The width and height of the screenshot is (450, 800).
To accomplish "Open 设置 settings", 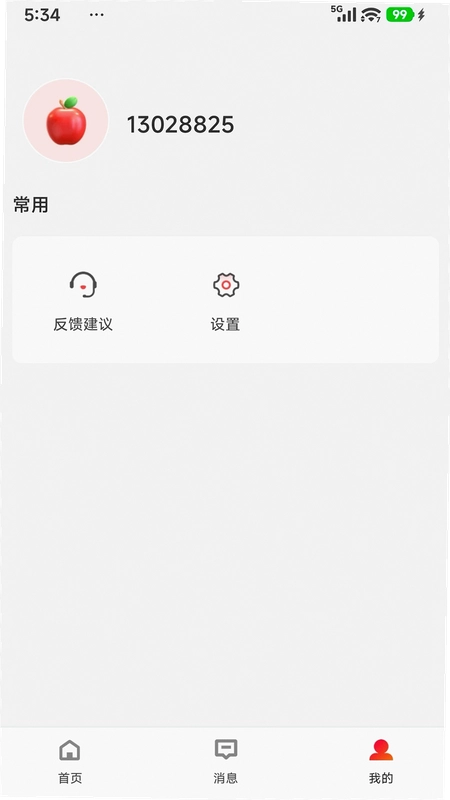I will [226, 302].
